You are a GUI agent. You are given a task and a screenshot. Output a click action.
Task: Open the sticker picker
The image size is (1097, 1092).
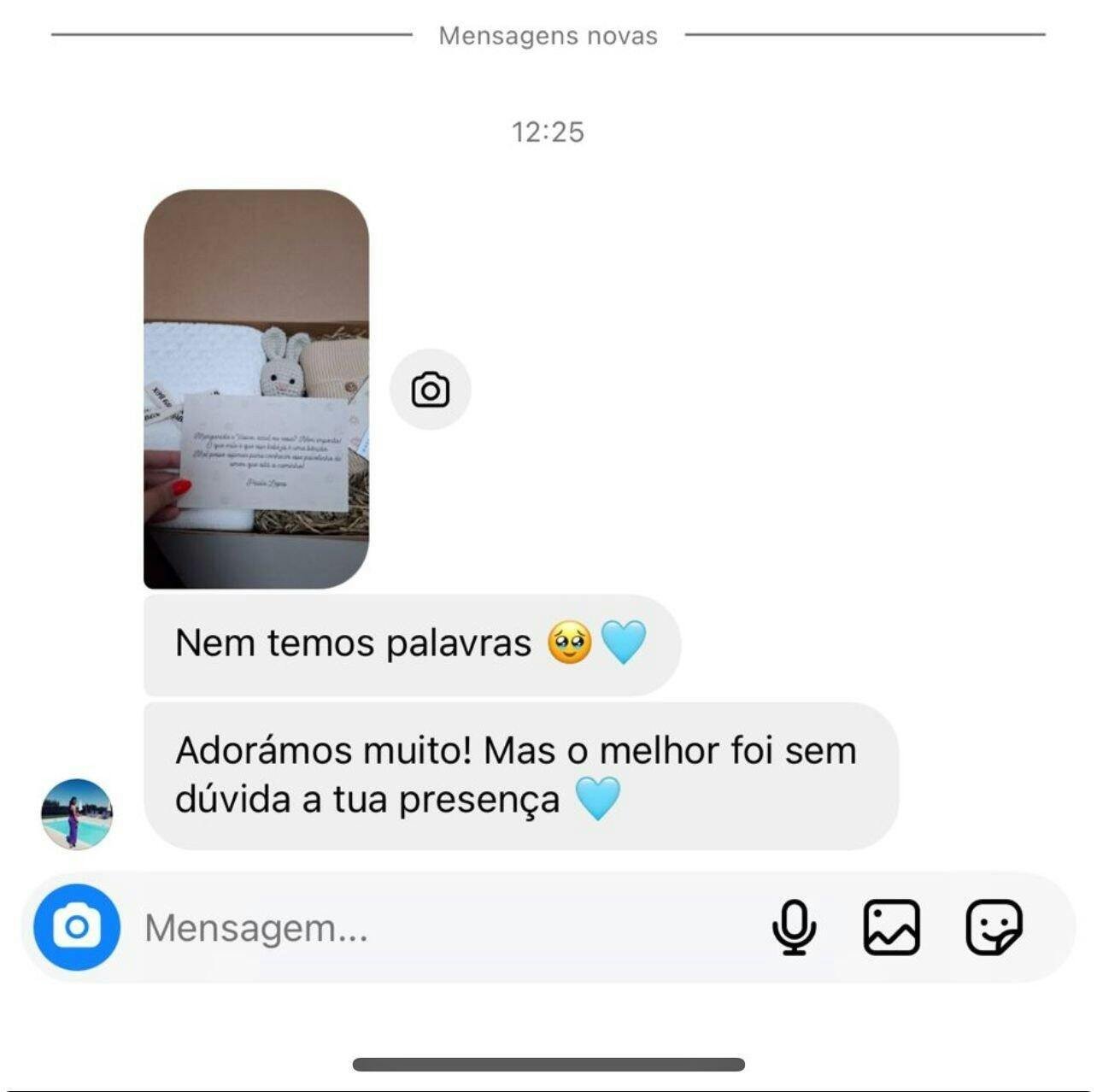click(994, 927)
